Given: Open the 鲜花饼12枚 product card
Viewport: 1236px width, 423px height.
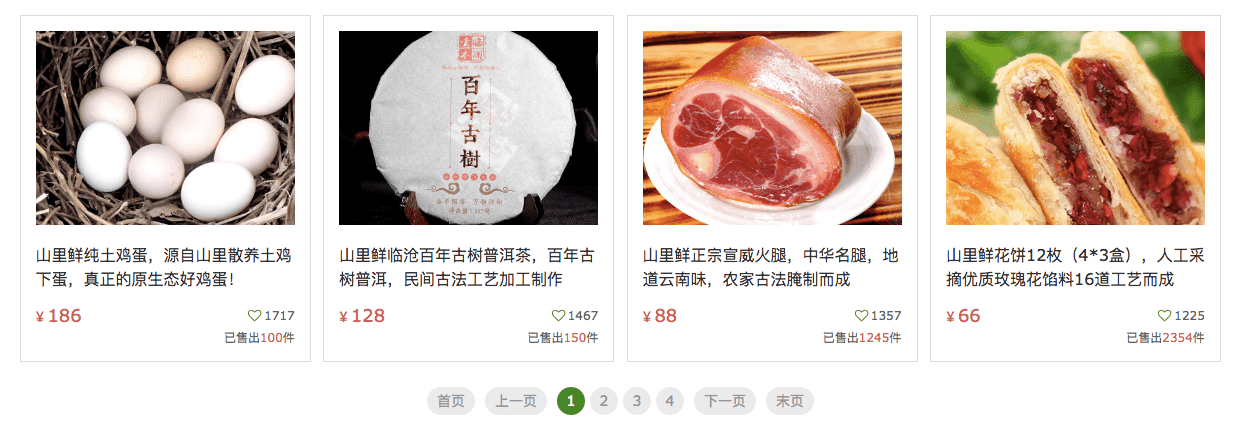Looking at the screenshot, I should click(1075, 128).
